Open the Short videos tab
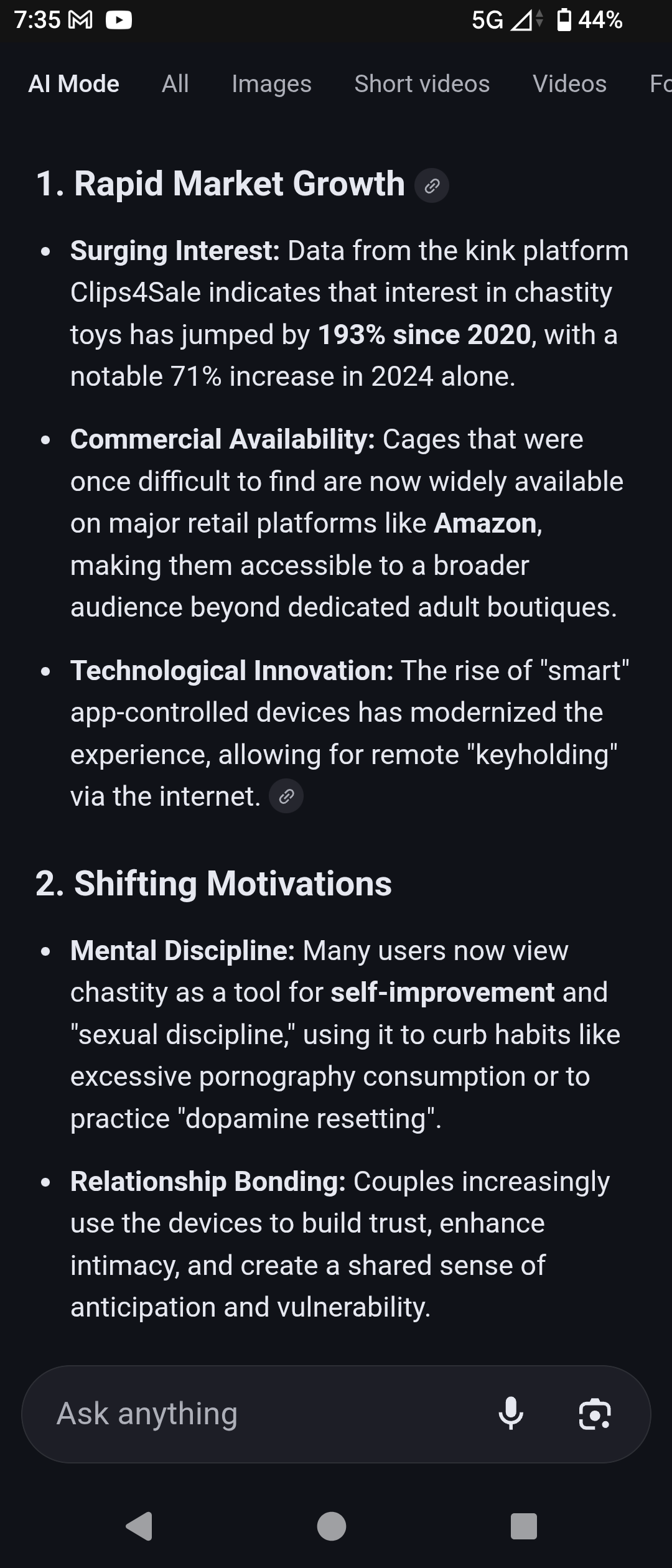The height and width of the screenshot is (1568, 672). pyautogui.click(x=422, y=83)
